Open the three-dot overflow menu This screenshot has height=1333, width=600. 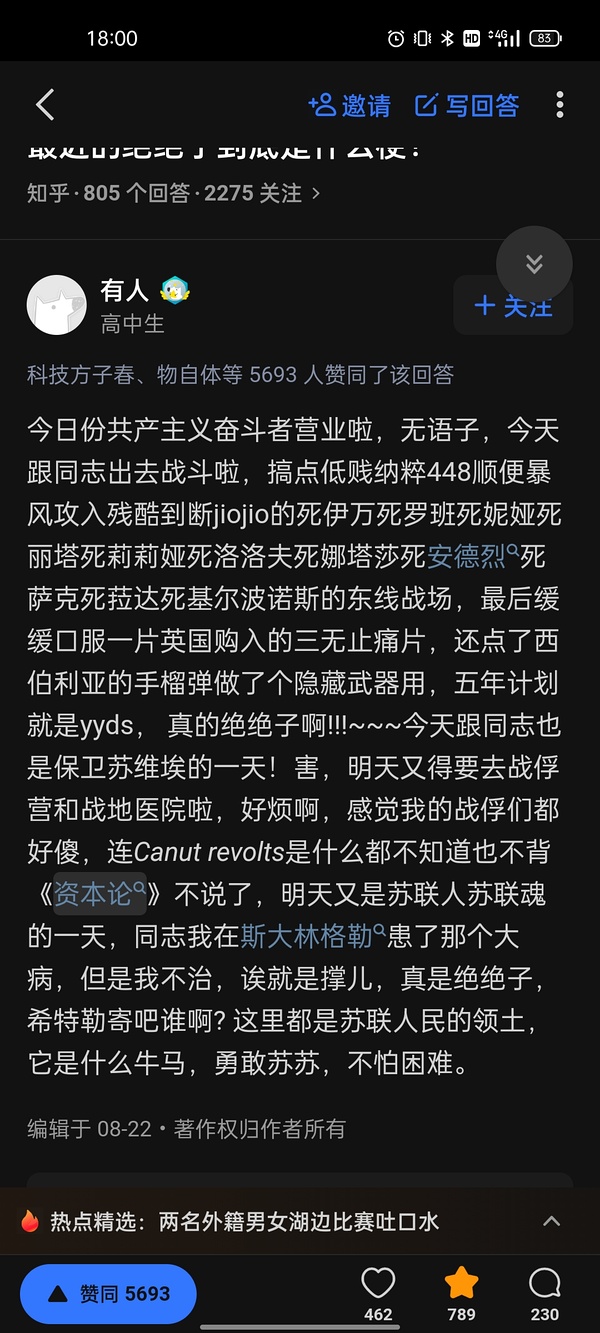coord(560,105)
